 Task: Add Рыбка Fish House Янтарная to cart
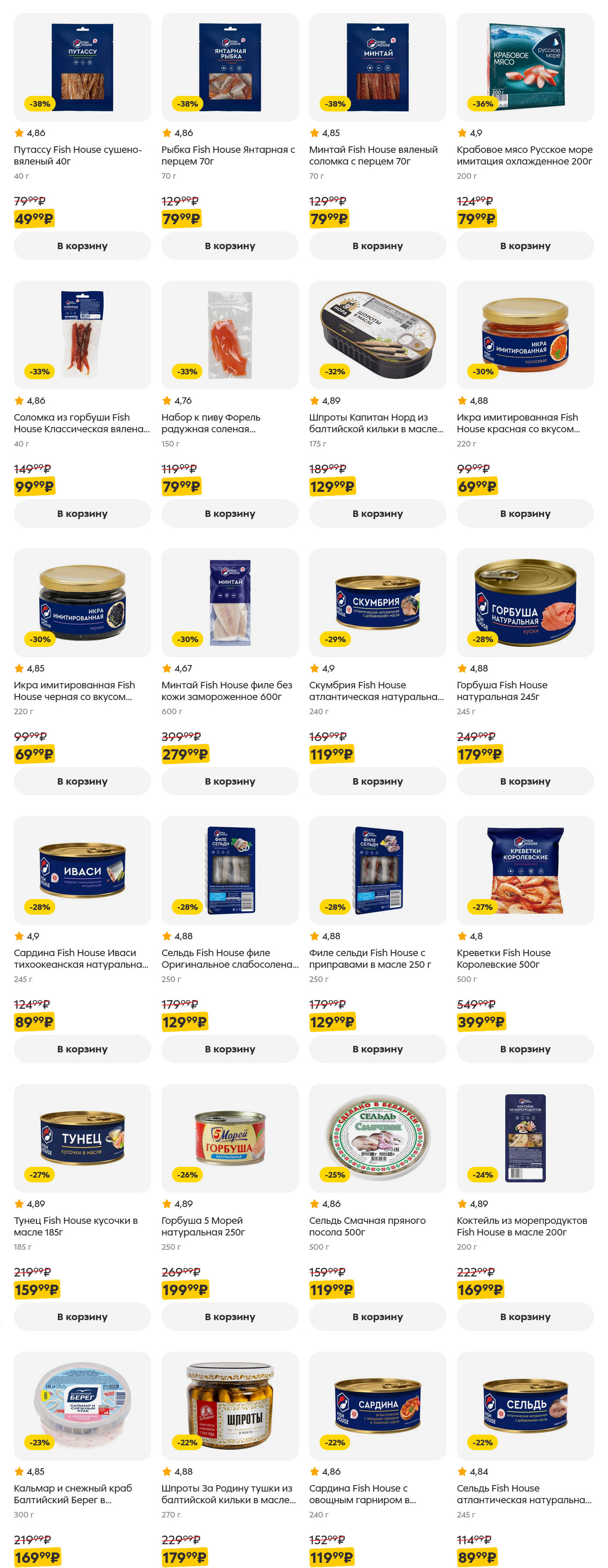click(229, 246)
